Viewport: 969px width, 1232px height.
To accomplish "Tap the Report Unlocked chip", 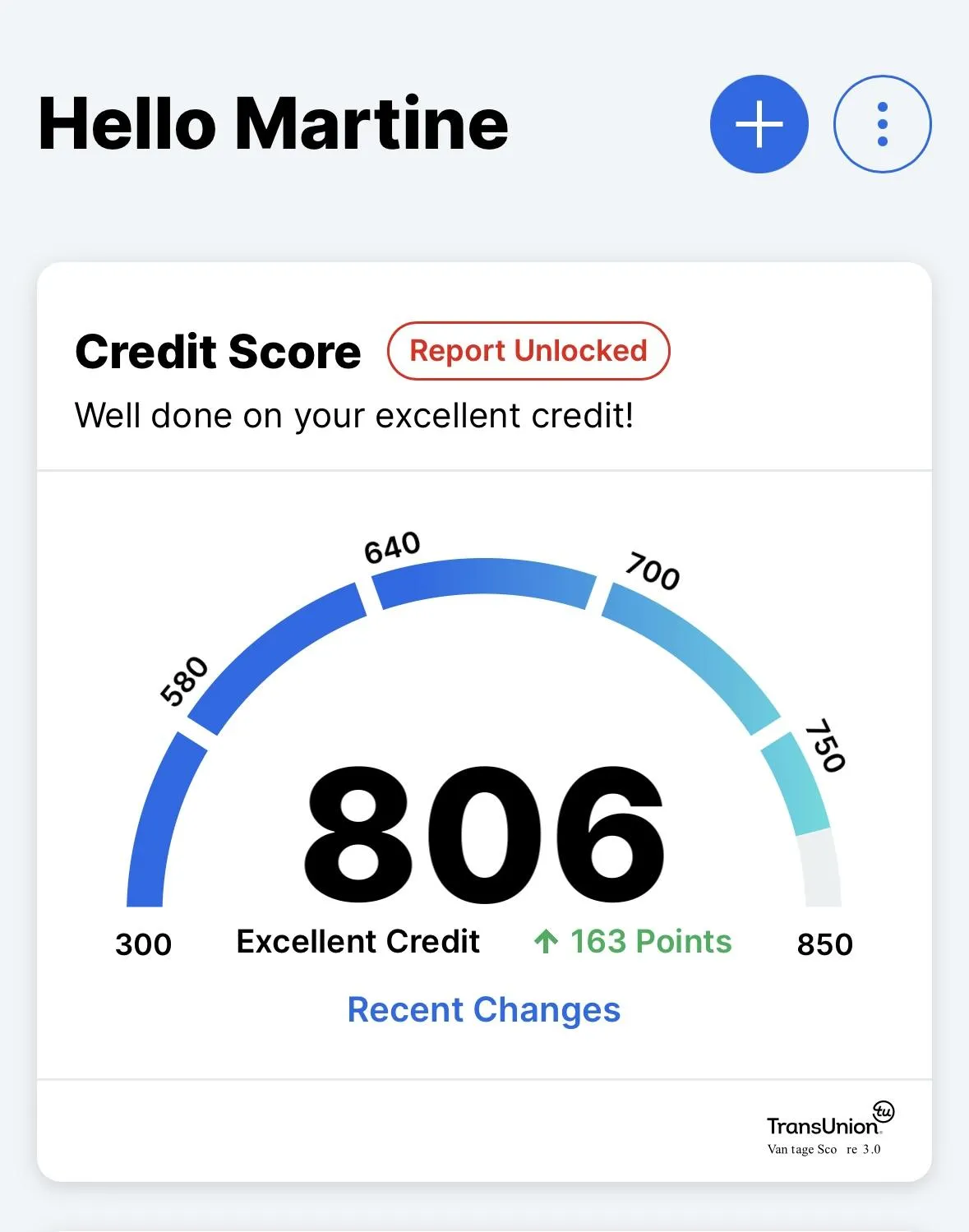I will tap(528, 351).
